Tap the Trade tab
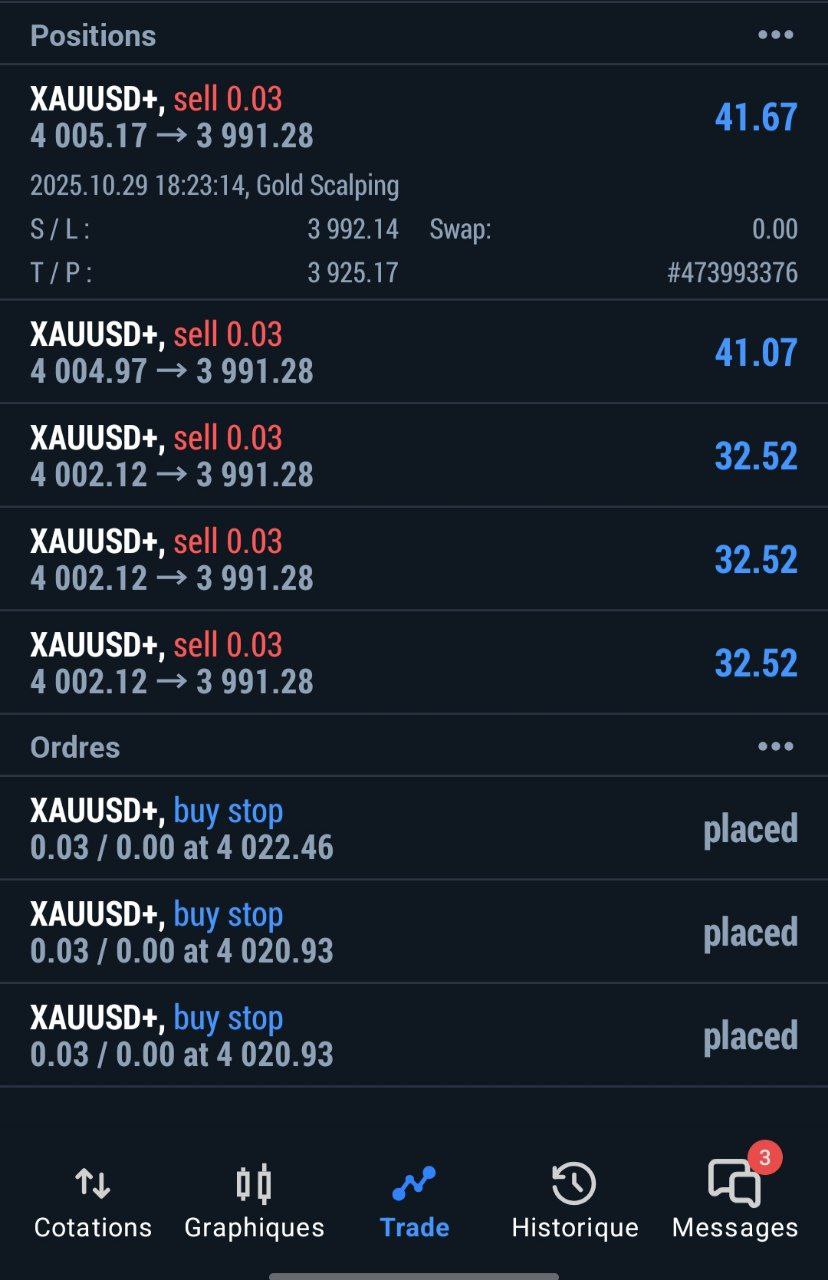The width and height of the screenshot is (828, 1280). [414, 1203]
